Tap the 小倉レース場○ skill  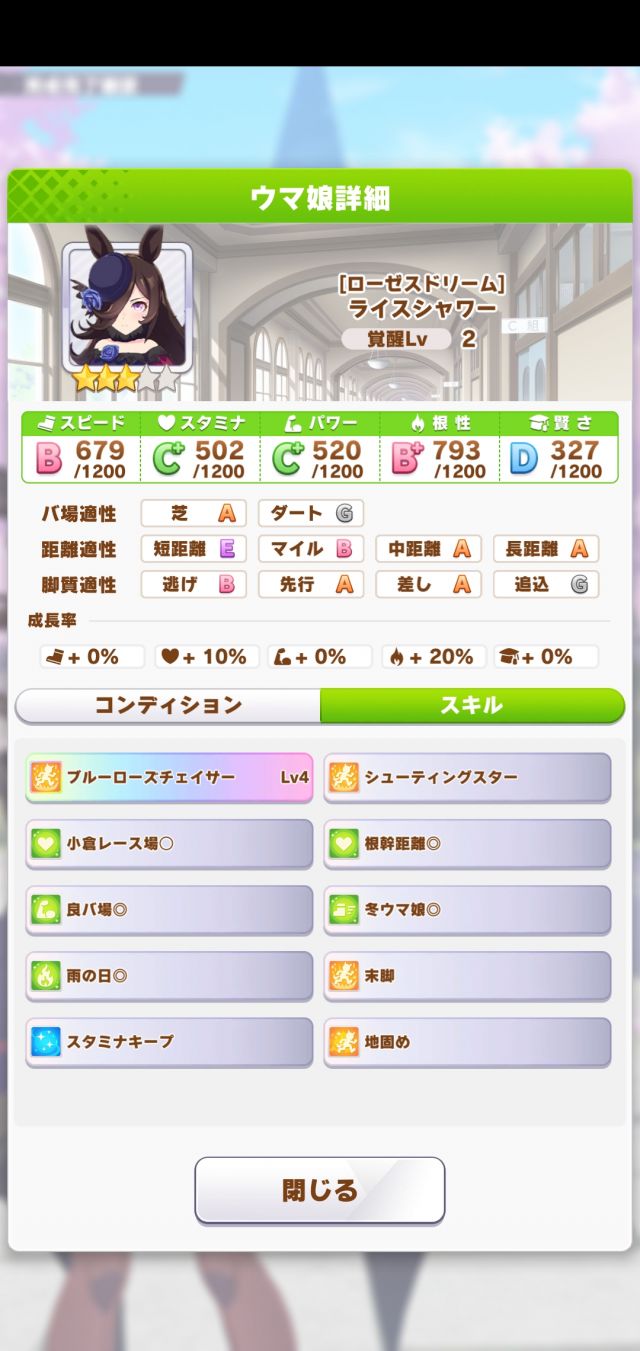(169, 843)
